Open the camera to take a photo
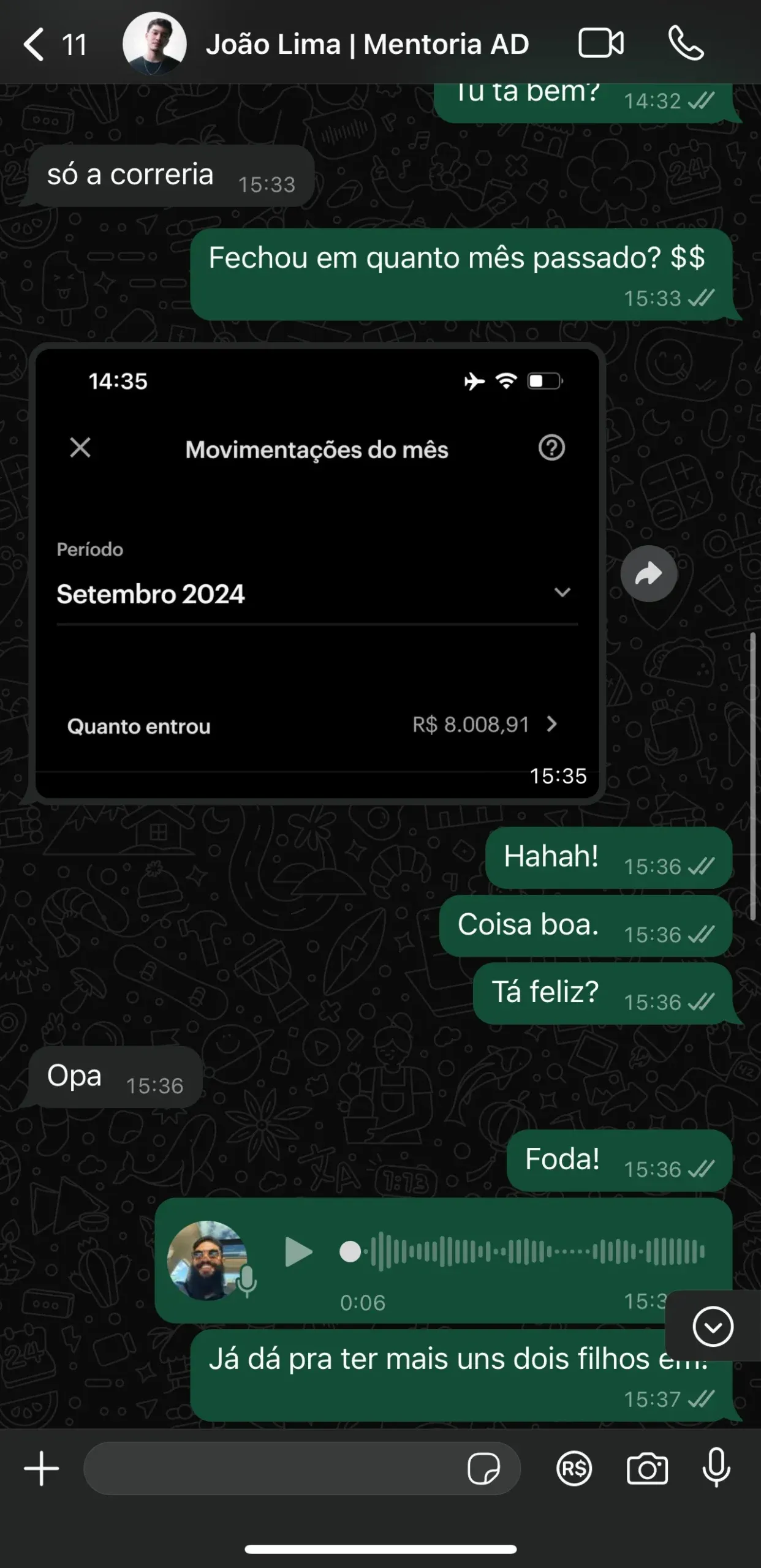This screenshot has width=761, height=1568. [647, 1469]
